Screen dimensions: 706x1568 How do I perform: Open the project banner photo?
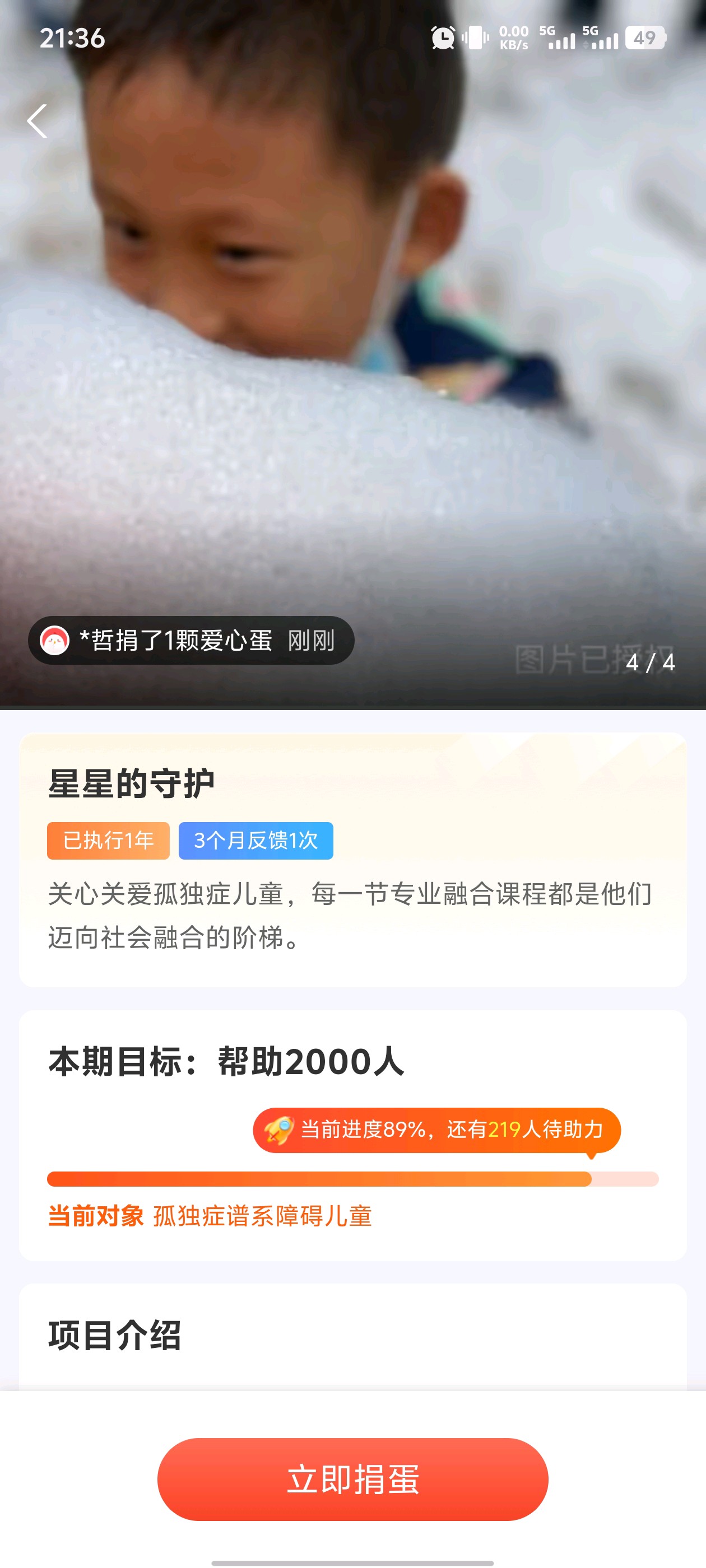[352, 365]
